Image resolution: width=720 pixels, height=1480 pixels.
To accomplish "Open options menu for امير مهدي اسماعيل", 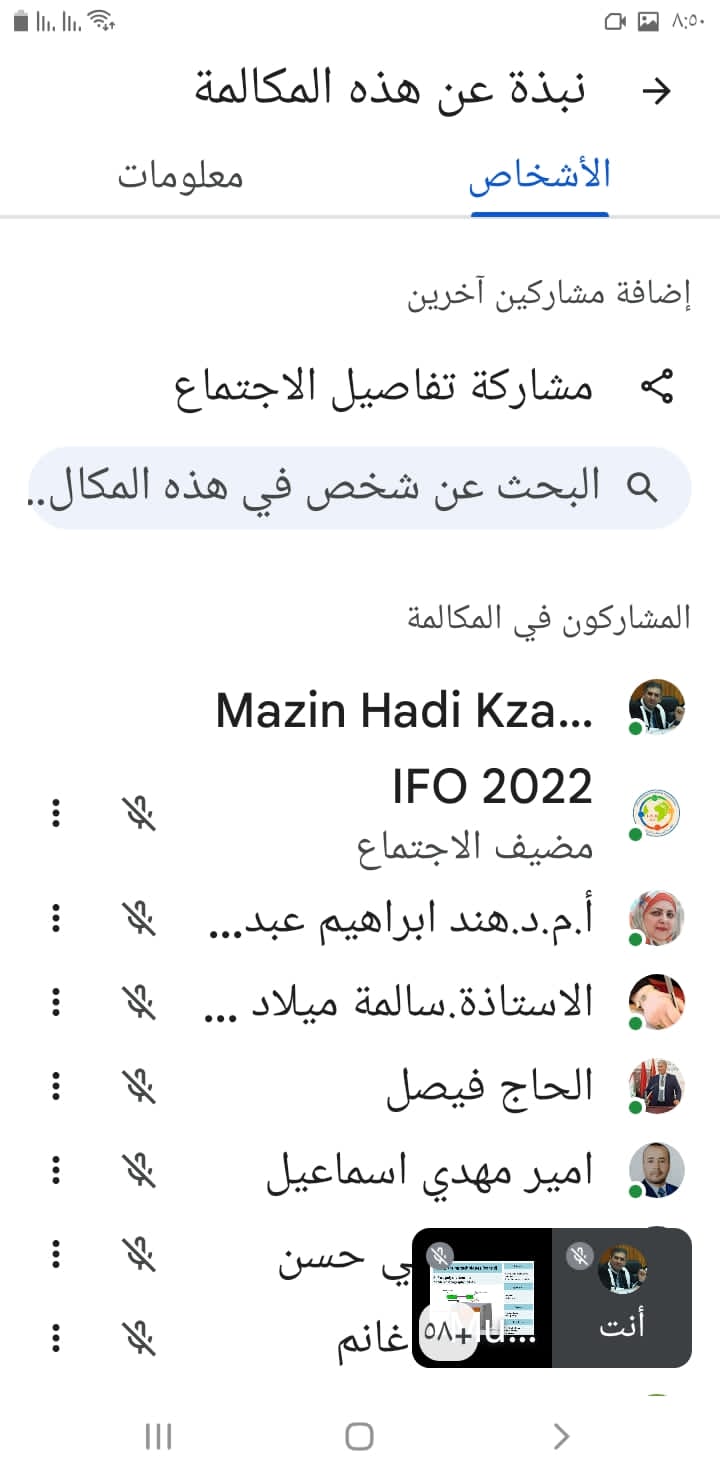I will [56, 1169].
